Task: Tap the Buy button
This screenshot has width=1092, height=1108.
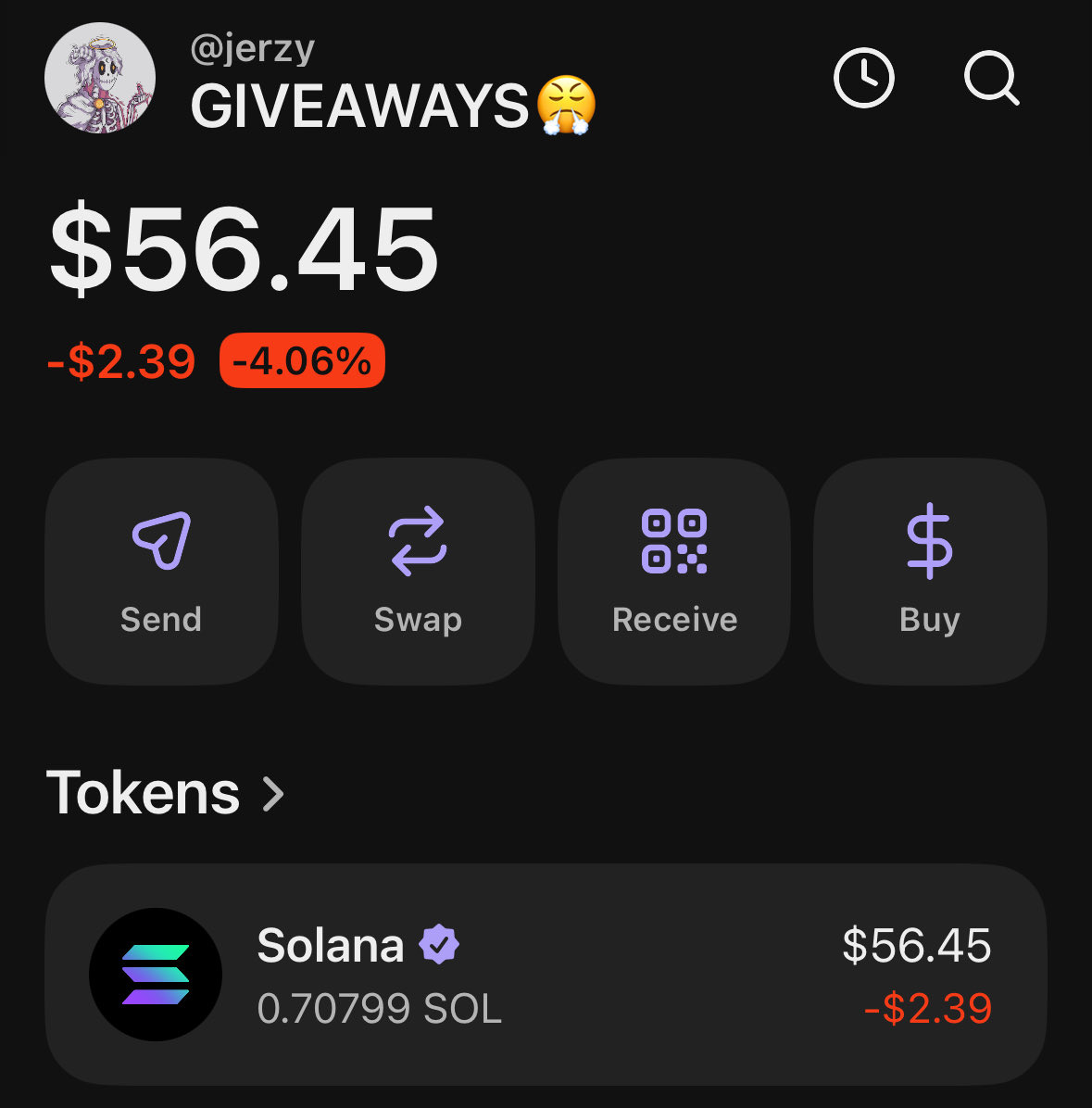Action: pyautogui.click(x=930, y=571)
